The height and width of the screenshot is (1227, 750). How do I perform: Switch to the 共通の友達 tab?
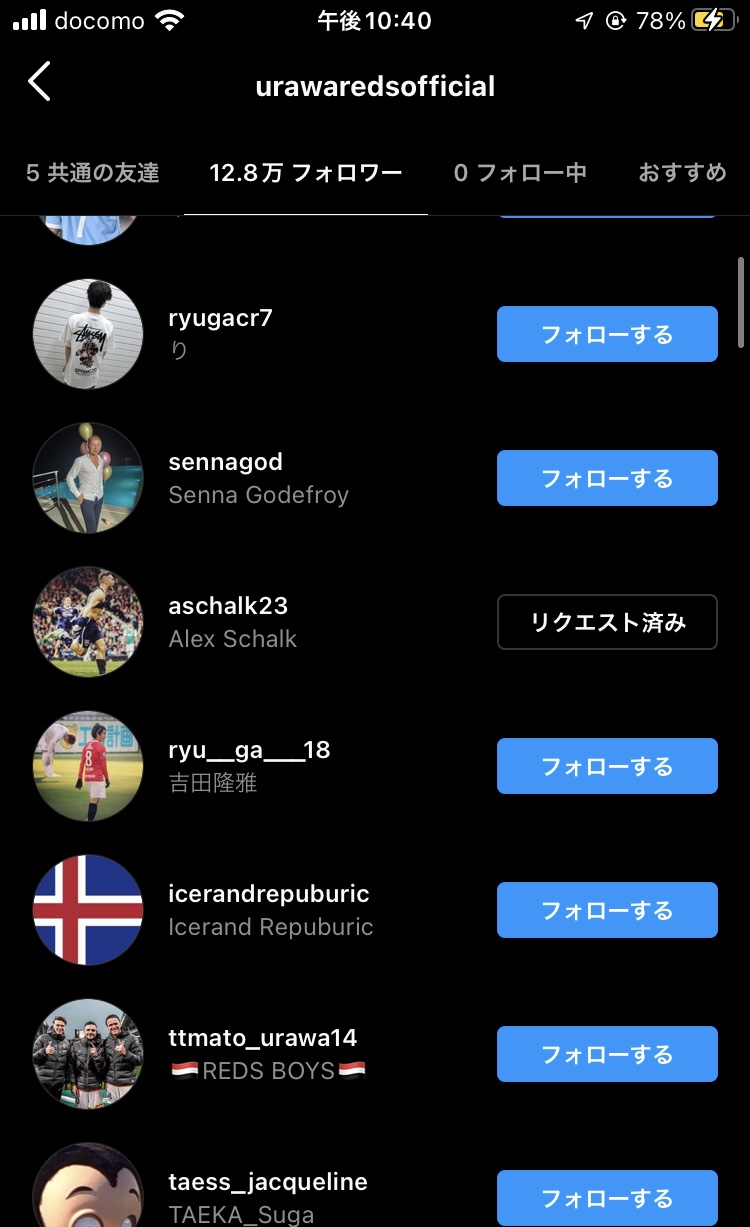[x=92, y=173]
